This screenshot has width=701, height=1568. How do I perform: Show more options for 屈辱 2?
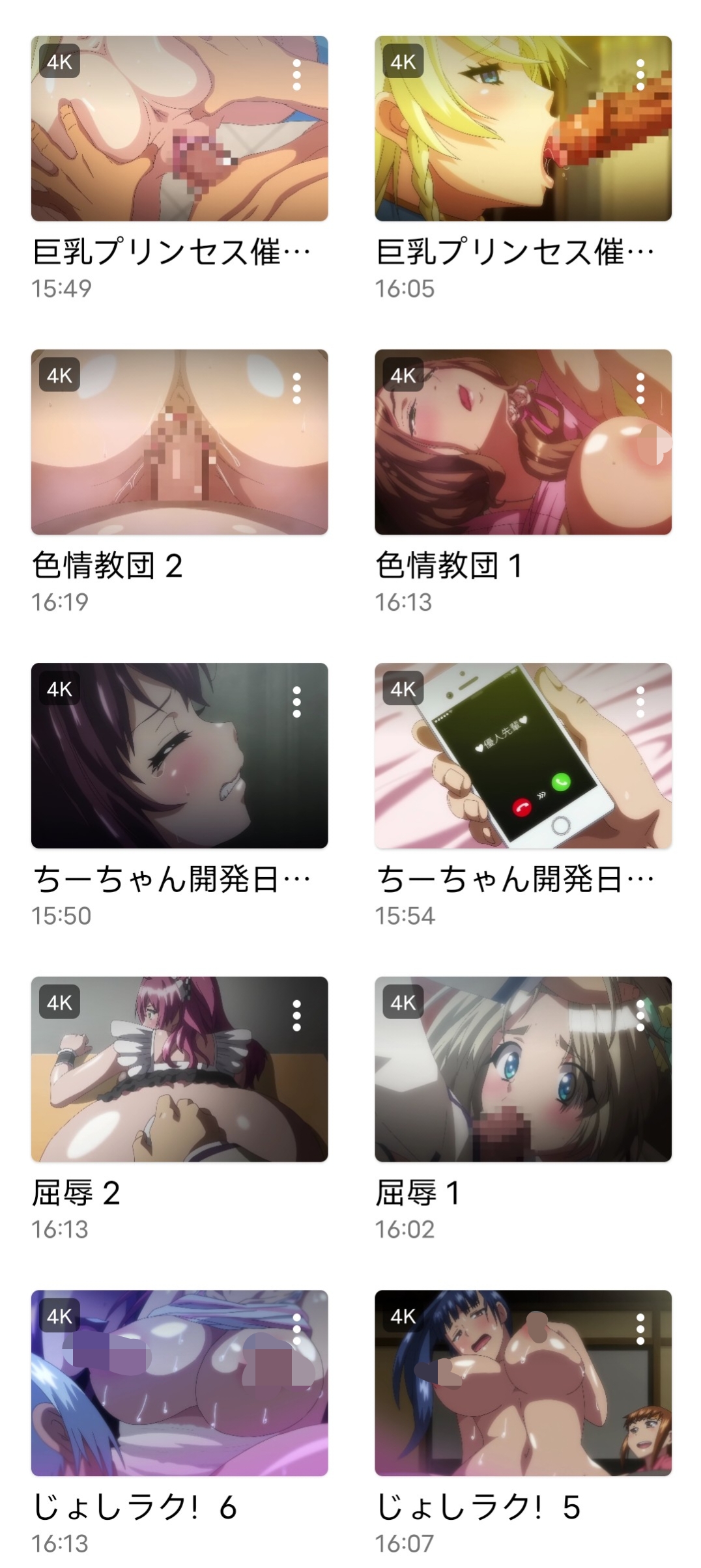click(x=297, y=1015)
